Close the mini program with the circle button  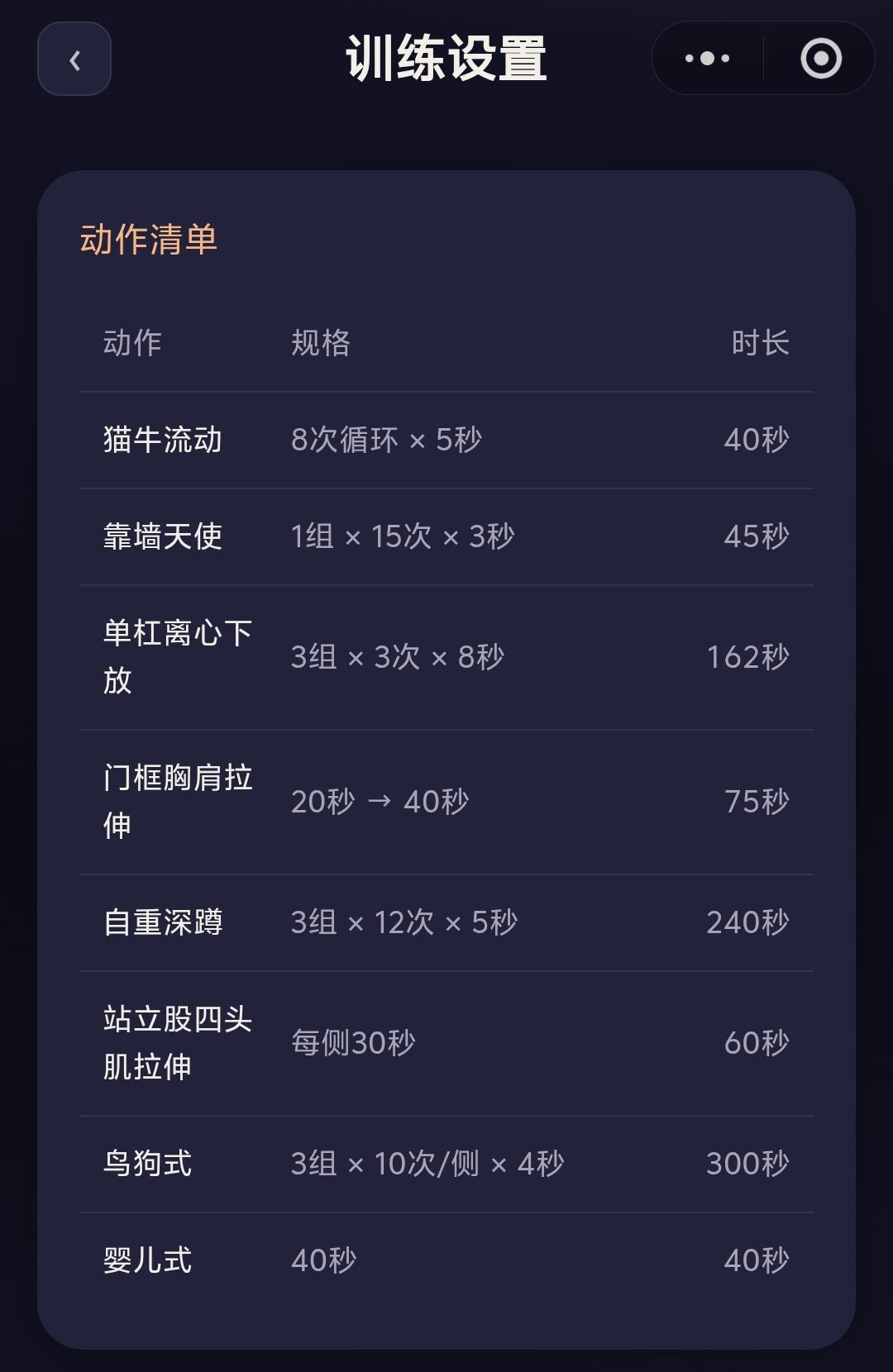(x=821, y=59)
